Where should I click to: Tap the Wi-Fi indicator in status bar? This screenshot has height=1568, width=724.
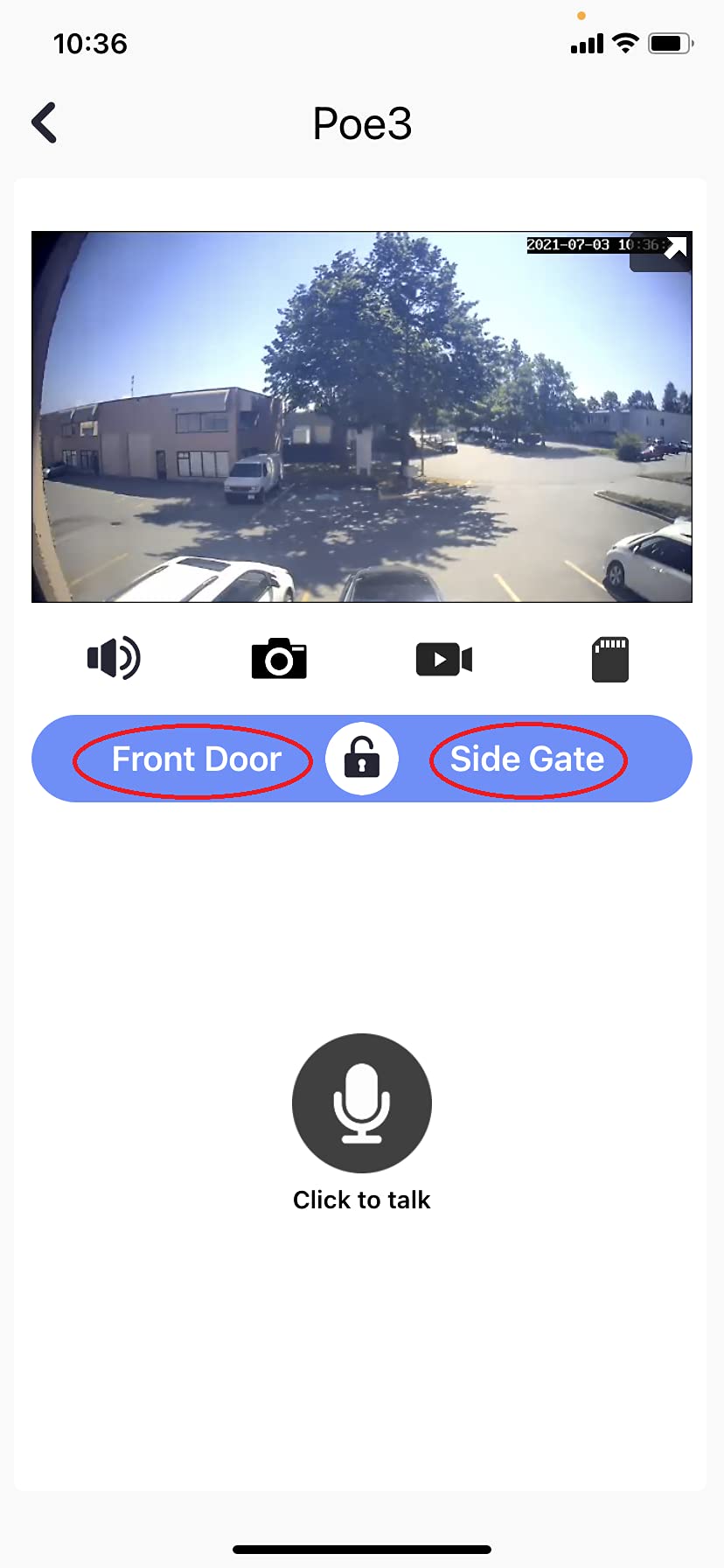point(624,43)
